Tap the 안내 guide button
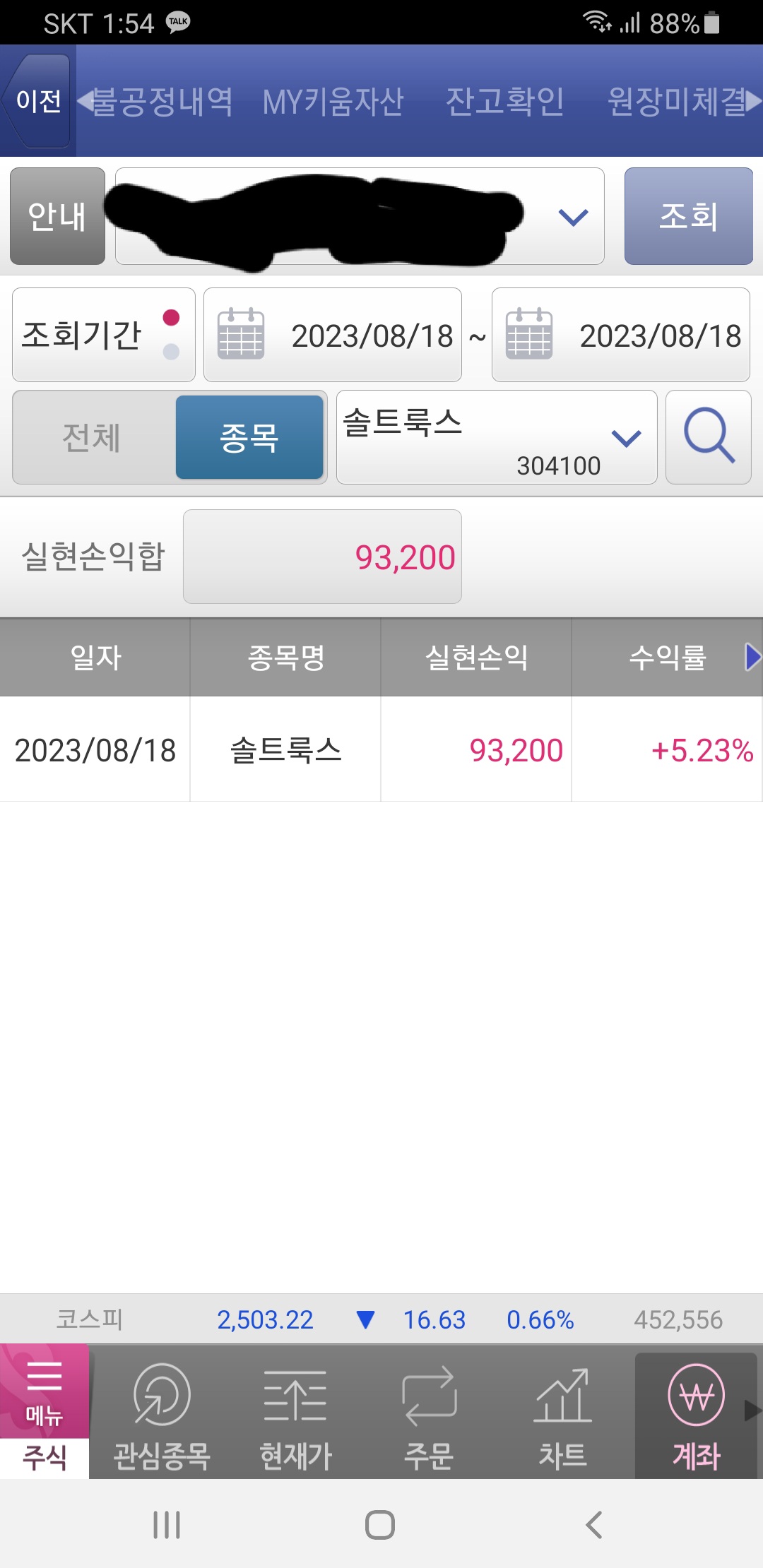 (57, 216)
